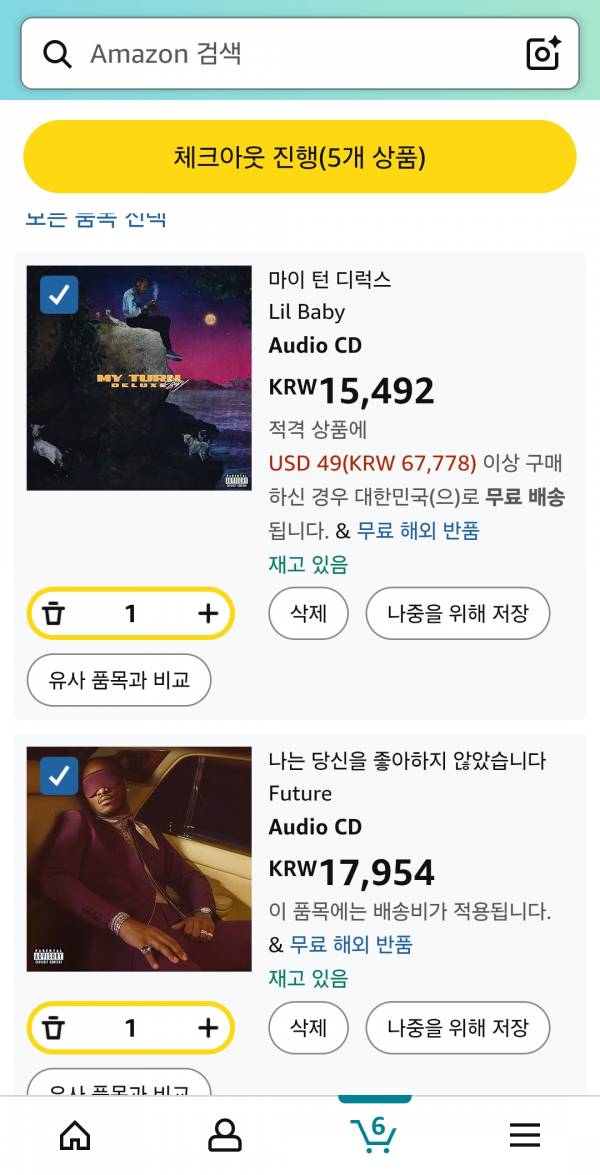The image size is (600, 1175).
Task: Delete the Lil Baby CD from cart
Action: (308, 613)
